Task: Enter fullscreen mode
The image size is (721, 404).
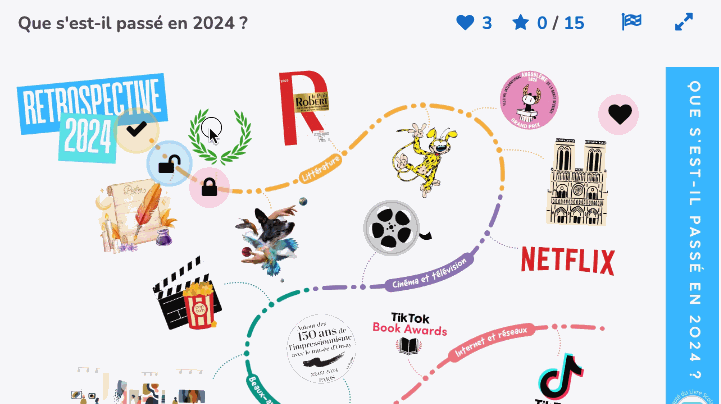Action: point(684,22)
